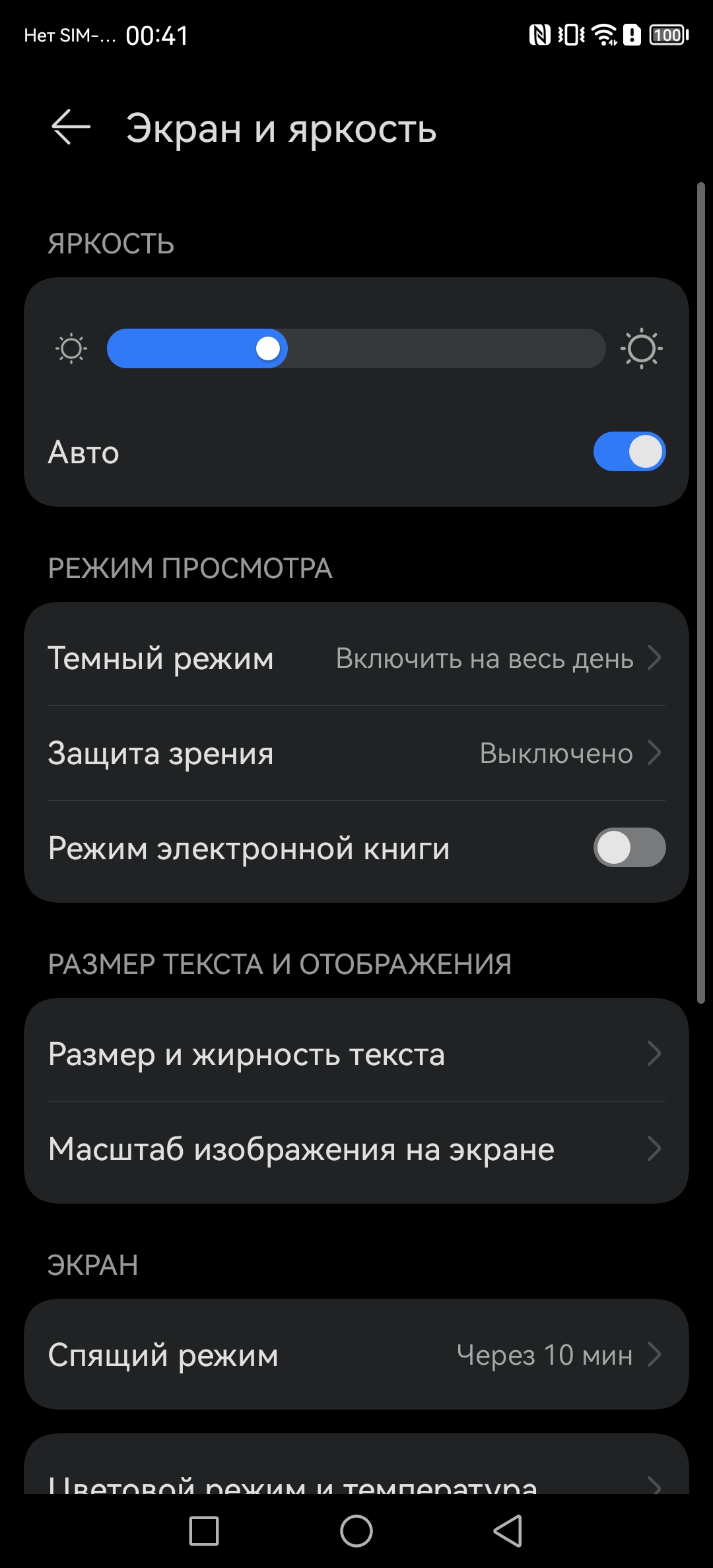Enable Режим электронной книги
This screenshot has height=1568, width=713.
click(629, 848)
